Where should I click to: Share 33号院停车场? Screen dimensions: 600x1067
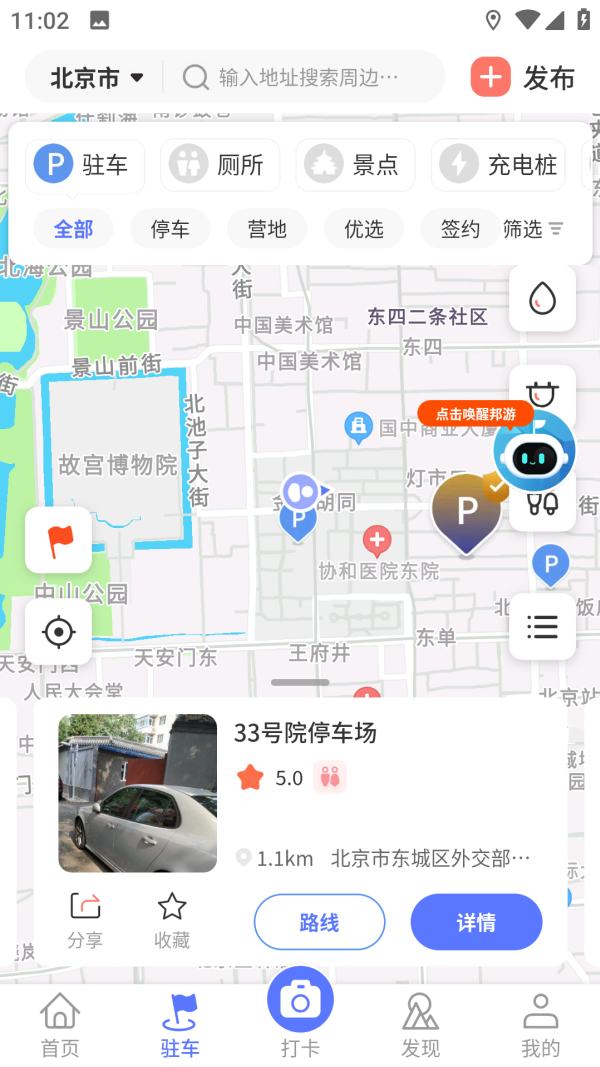pyautogui.click(x=85, y=920)
